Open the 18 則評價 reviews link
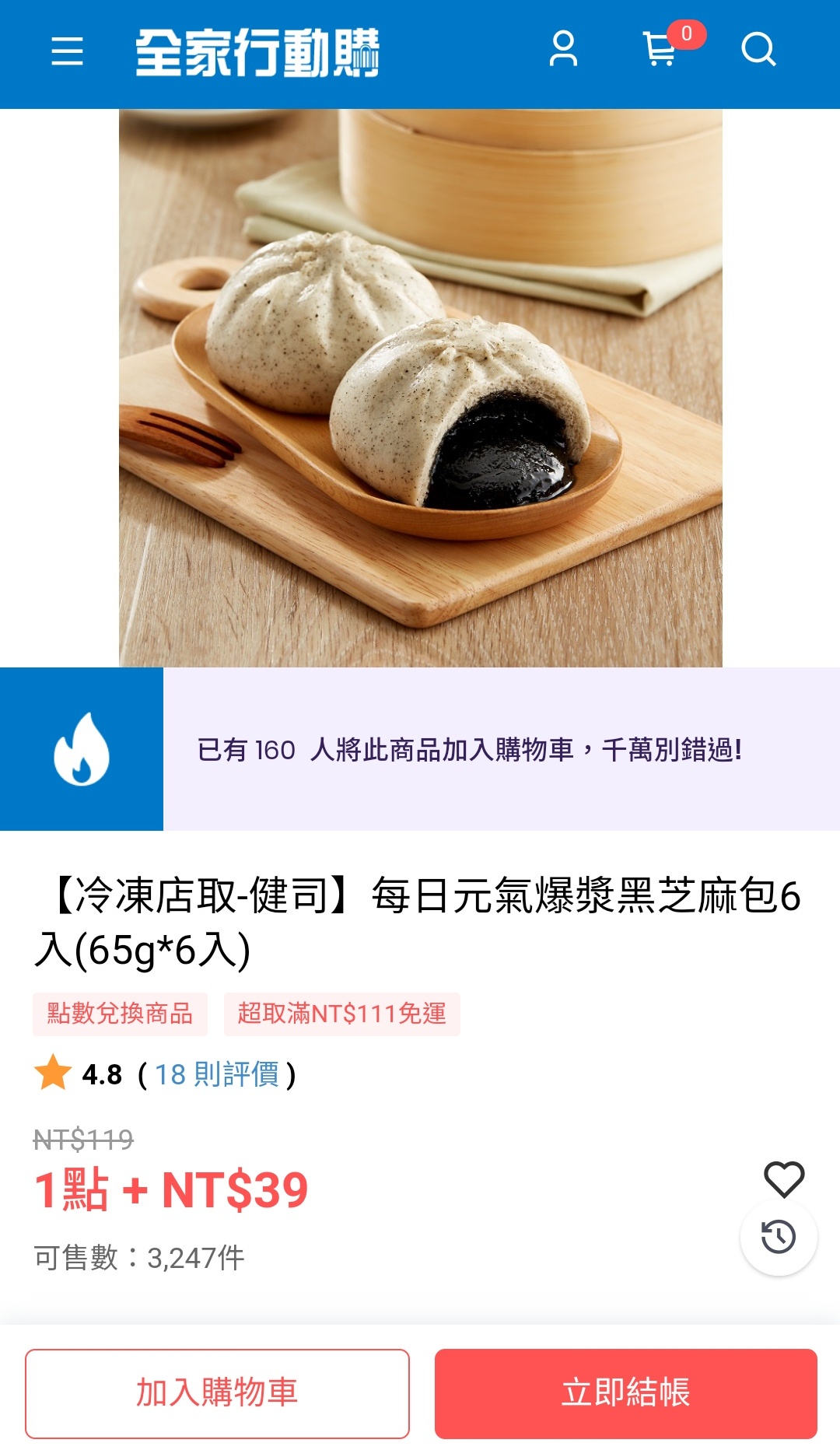 pyautogui.click(x=217, y=1074)
